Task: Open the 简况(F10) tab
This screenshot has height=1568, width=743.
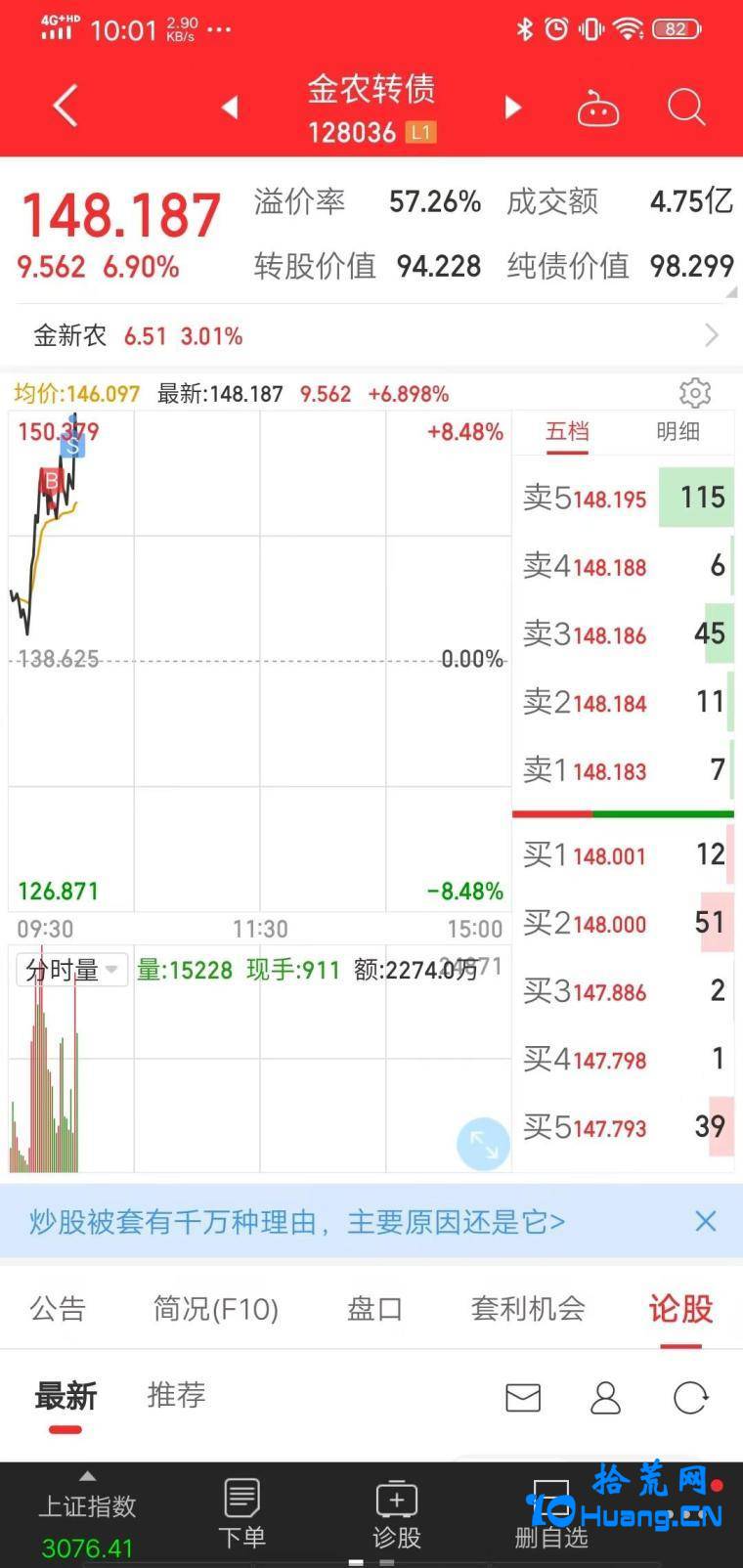Action: click(x=216, y=1308)
